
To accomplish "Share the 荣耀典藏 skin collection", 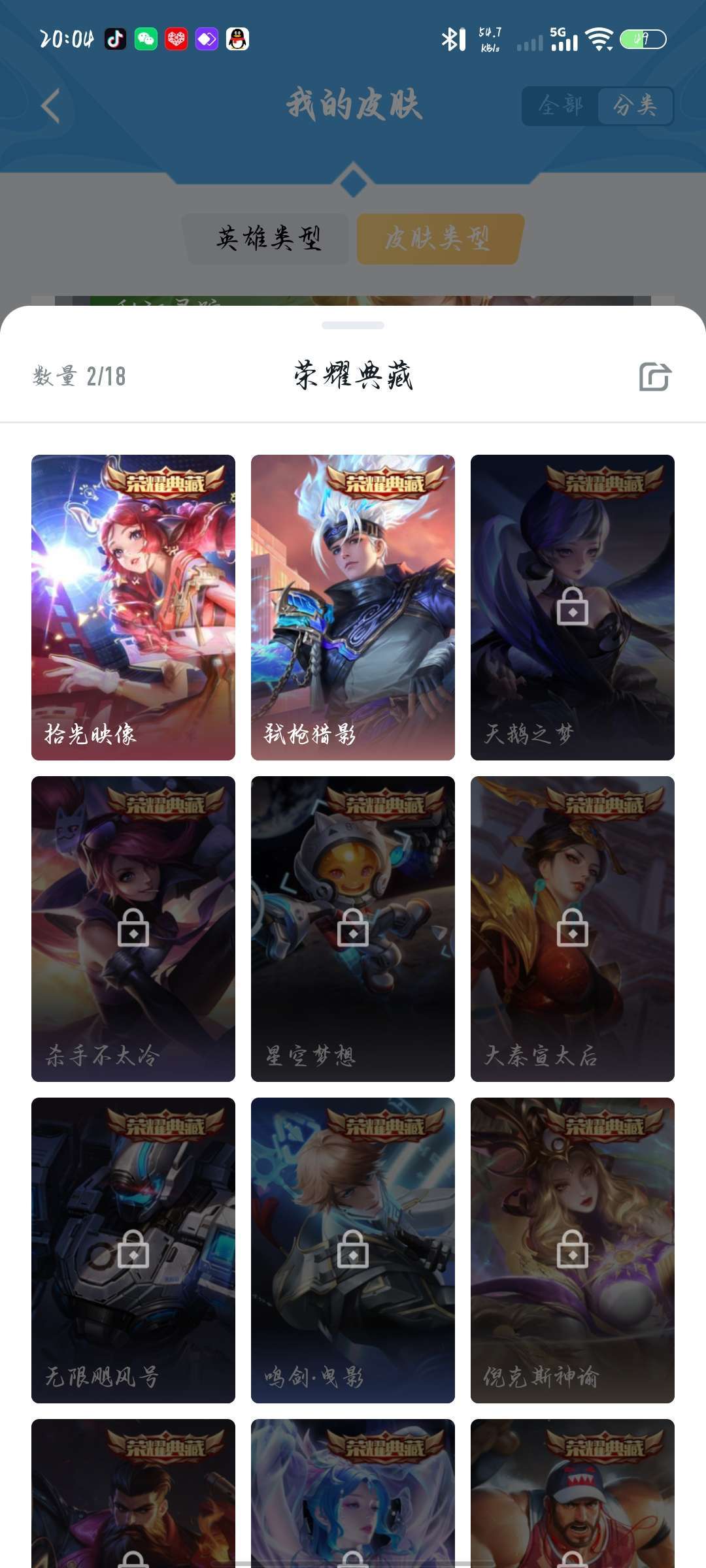I will click(x=655, y=376).
